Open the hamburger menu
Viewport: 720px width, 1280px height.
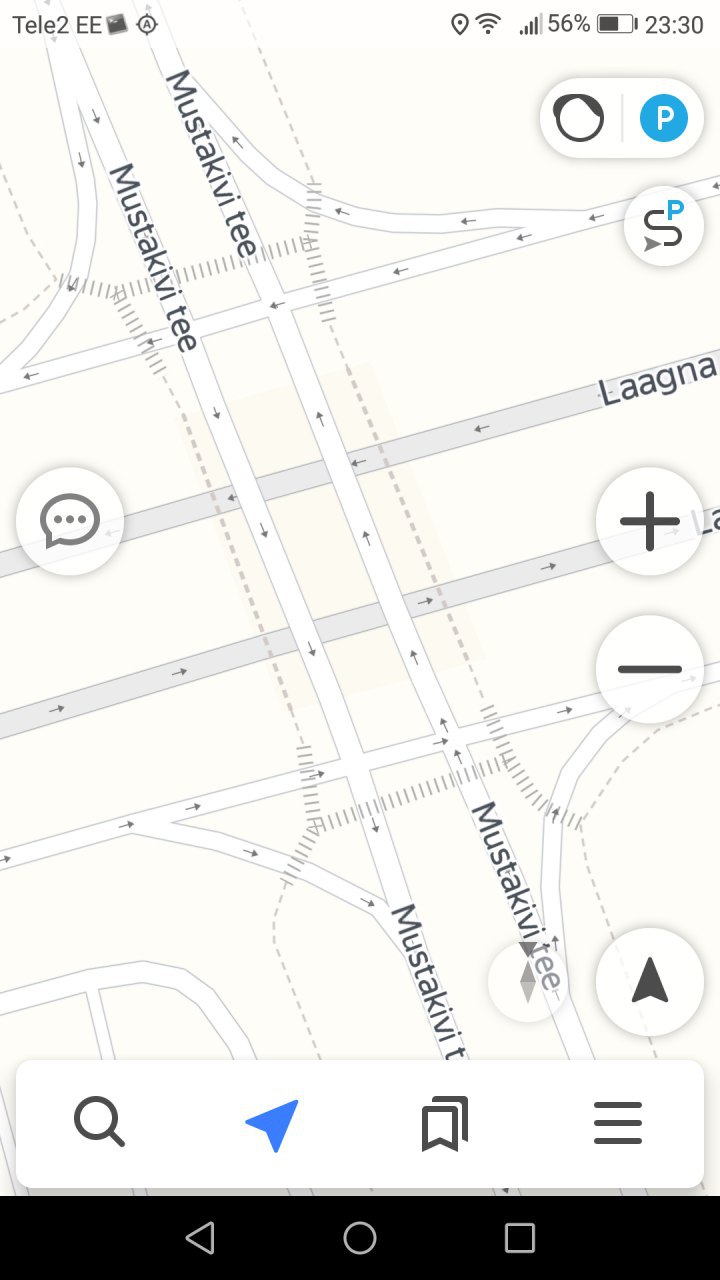[x=618, y=1123]
